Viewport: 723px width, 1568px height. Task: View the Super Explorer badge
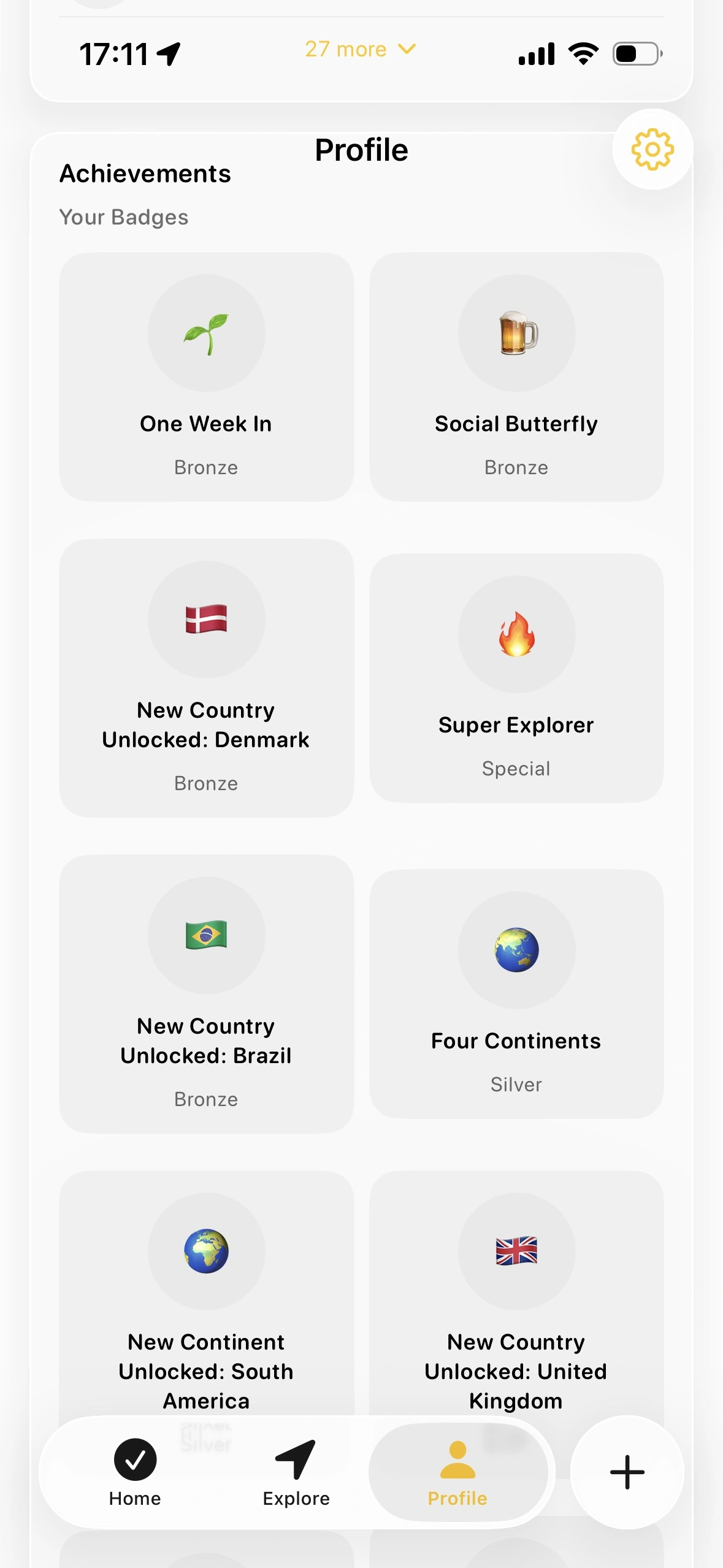516,677
